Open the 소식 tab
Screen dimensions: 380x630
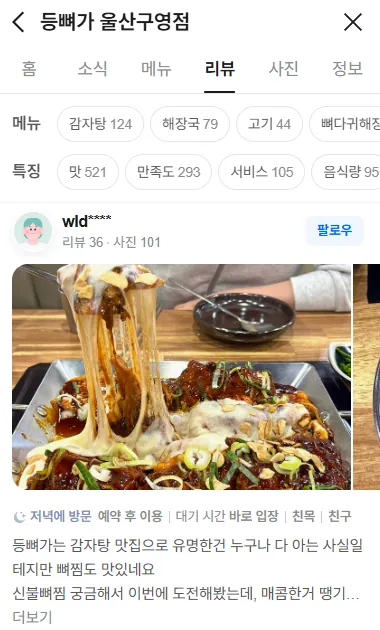[92, 68]
